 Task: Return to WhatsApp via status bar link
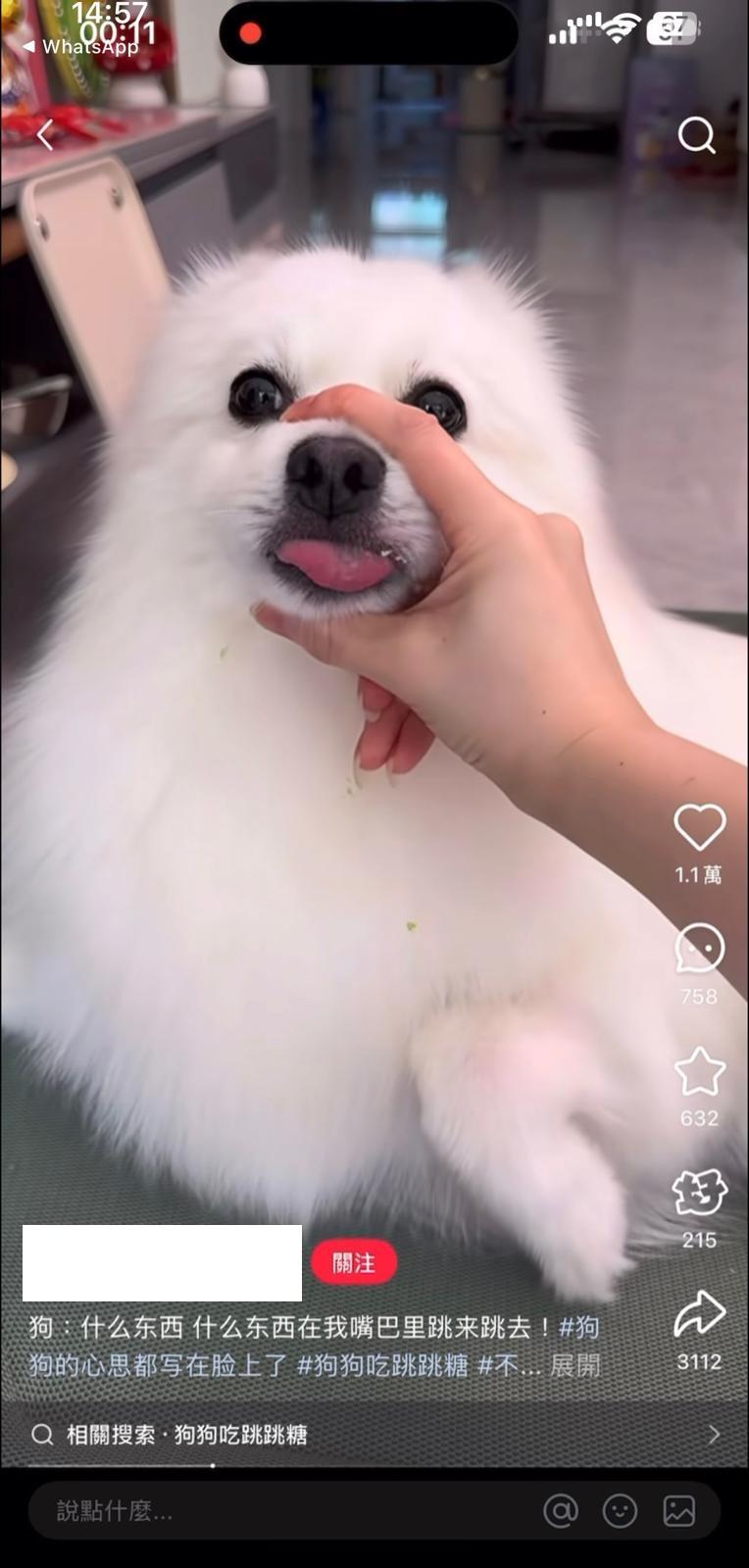pyautogui.click(x=80, y=47)
